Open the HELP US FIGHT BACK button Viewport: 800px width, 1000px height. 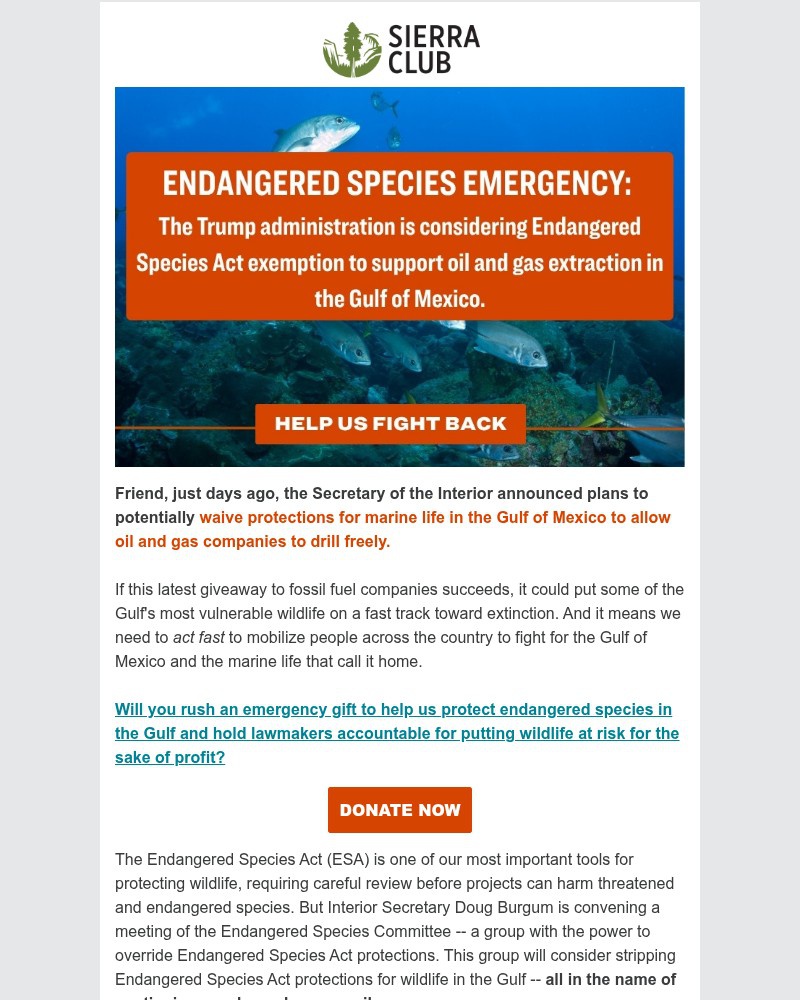390,423
